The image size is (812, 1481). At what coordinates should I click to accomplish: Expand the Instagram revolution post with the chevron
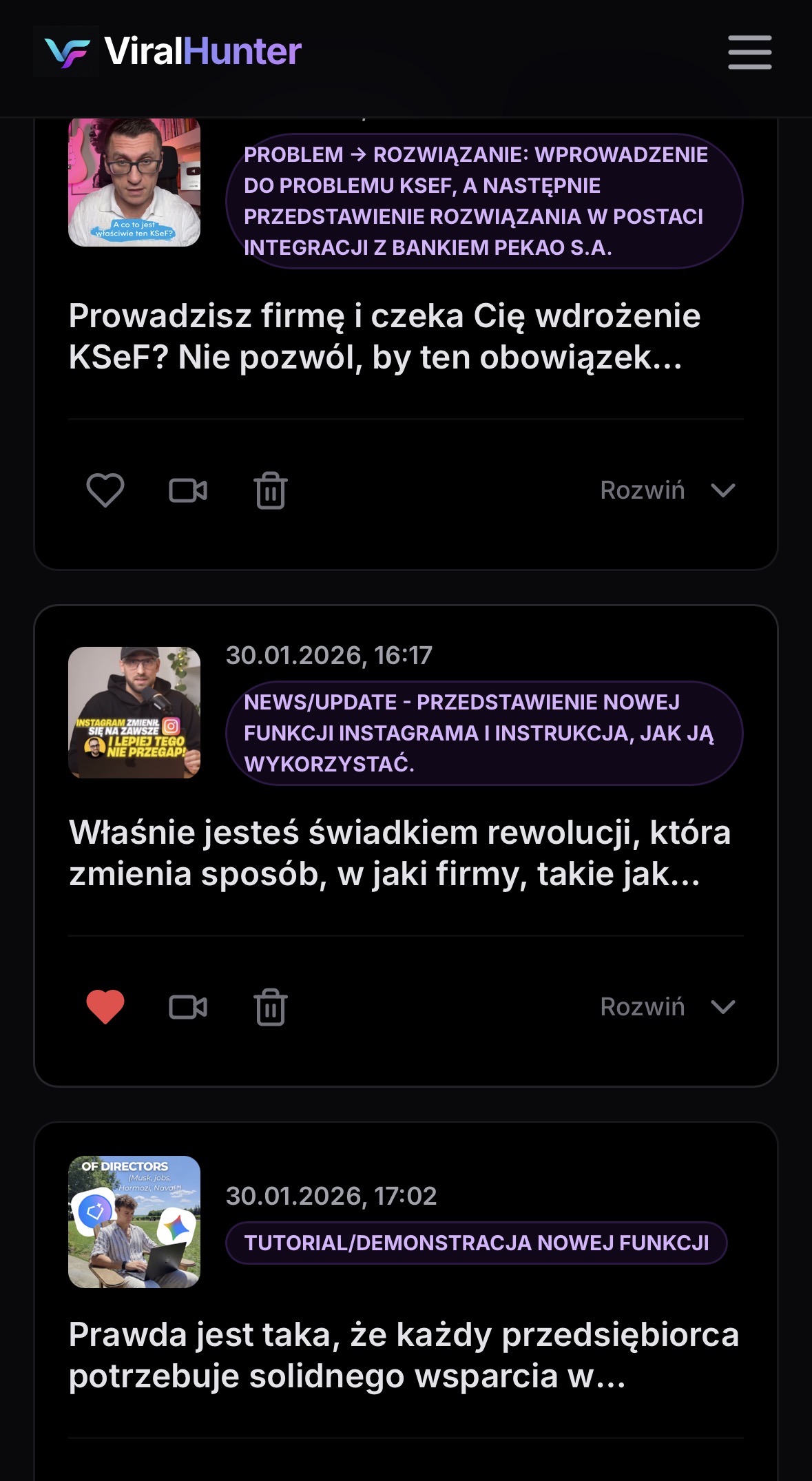click(x=722, y=1006)
